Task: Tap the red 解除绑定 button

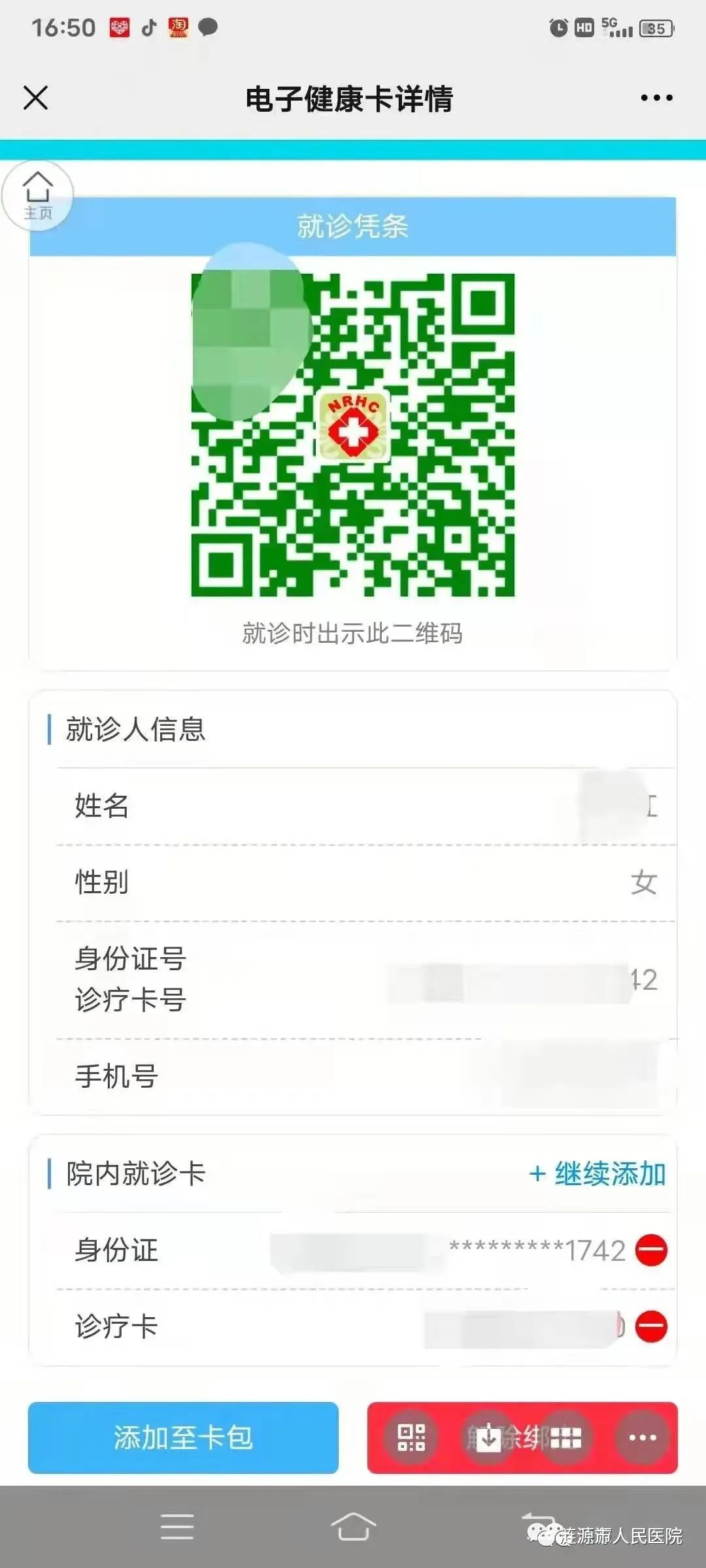Action: click(x=522, y=1437)
